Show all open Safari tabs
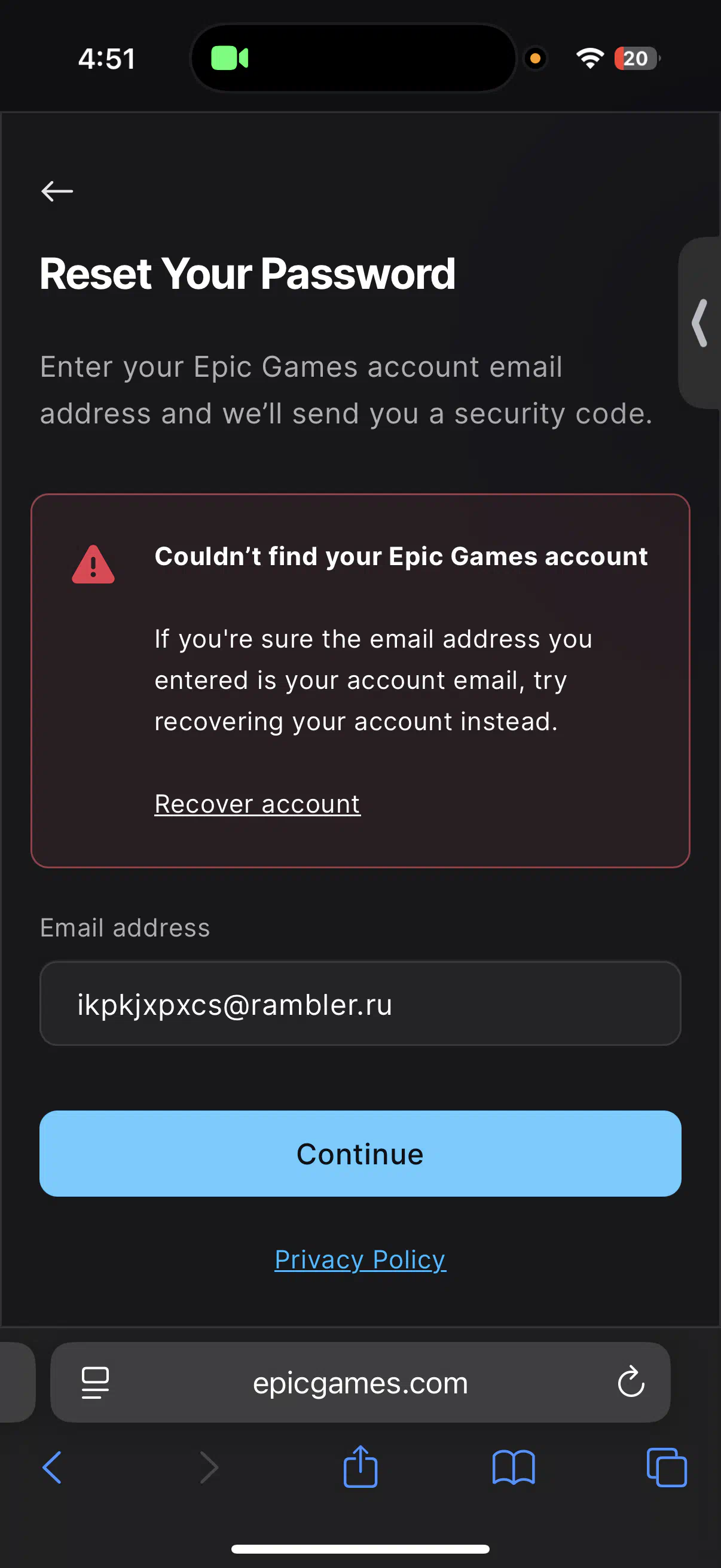Image resolution: width=721 pixels, height=1568 pixels. [667, 1468]
